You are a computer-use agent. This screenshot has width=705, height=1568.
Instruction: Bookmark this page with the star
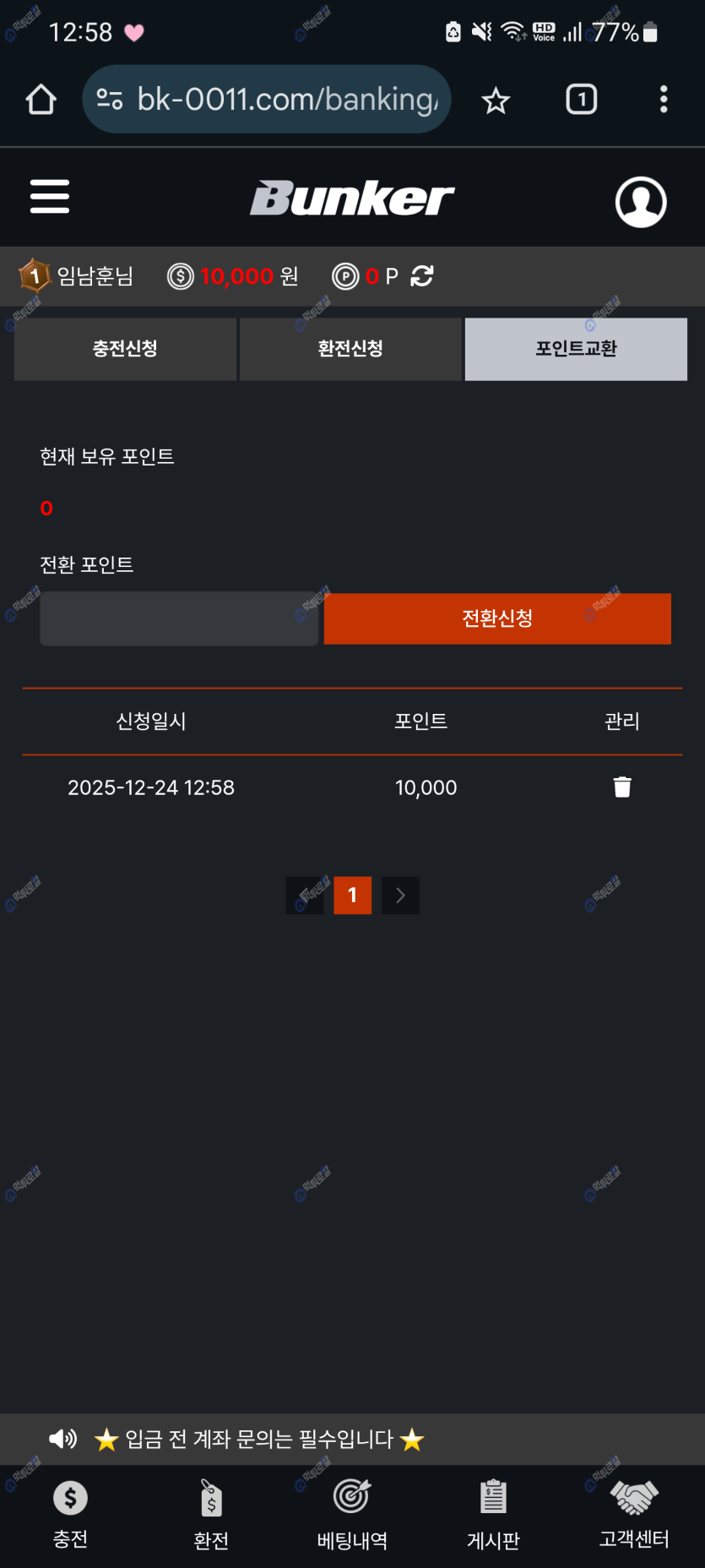(x=496, y=101)
